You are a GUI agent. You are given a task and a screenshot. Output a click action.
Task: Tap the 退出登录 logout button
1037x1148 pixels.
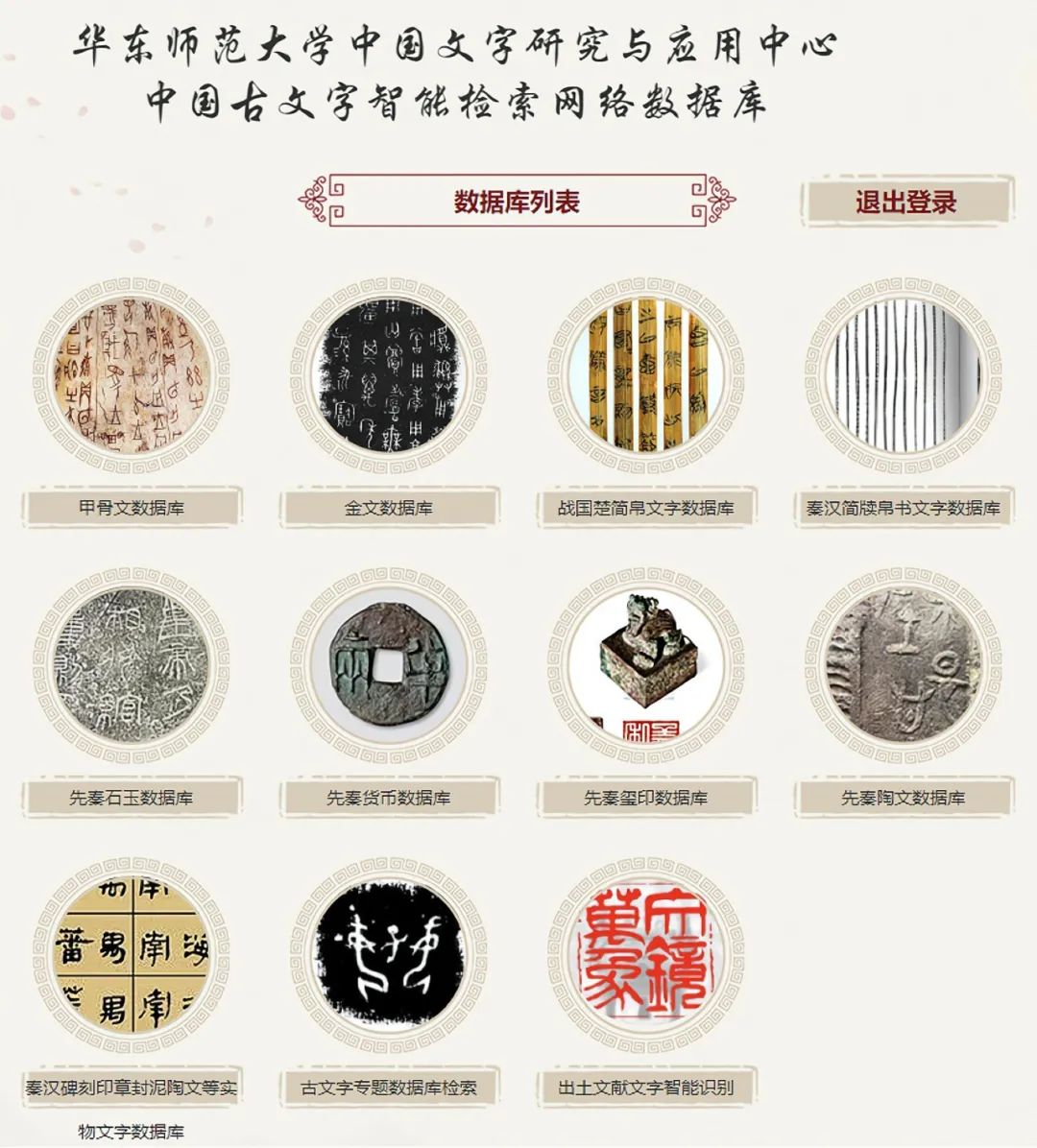[x=905, y=203]
